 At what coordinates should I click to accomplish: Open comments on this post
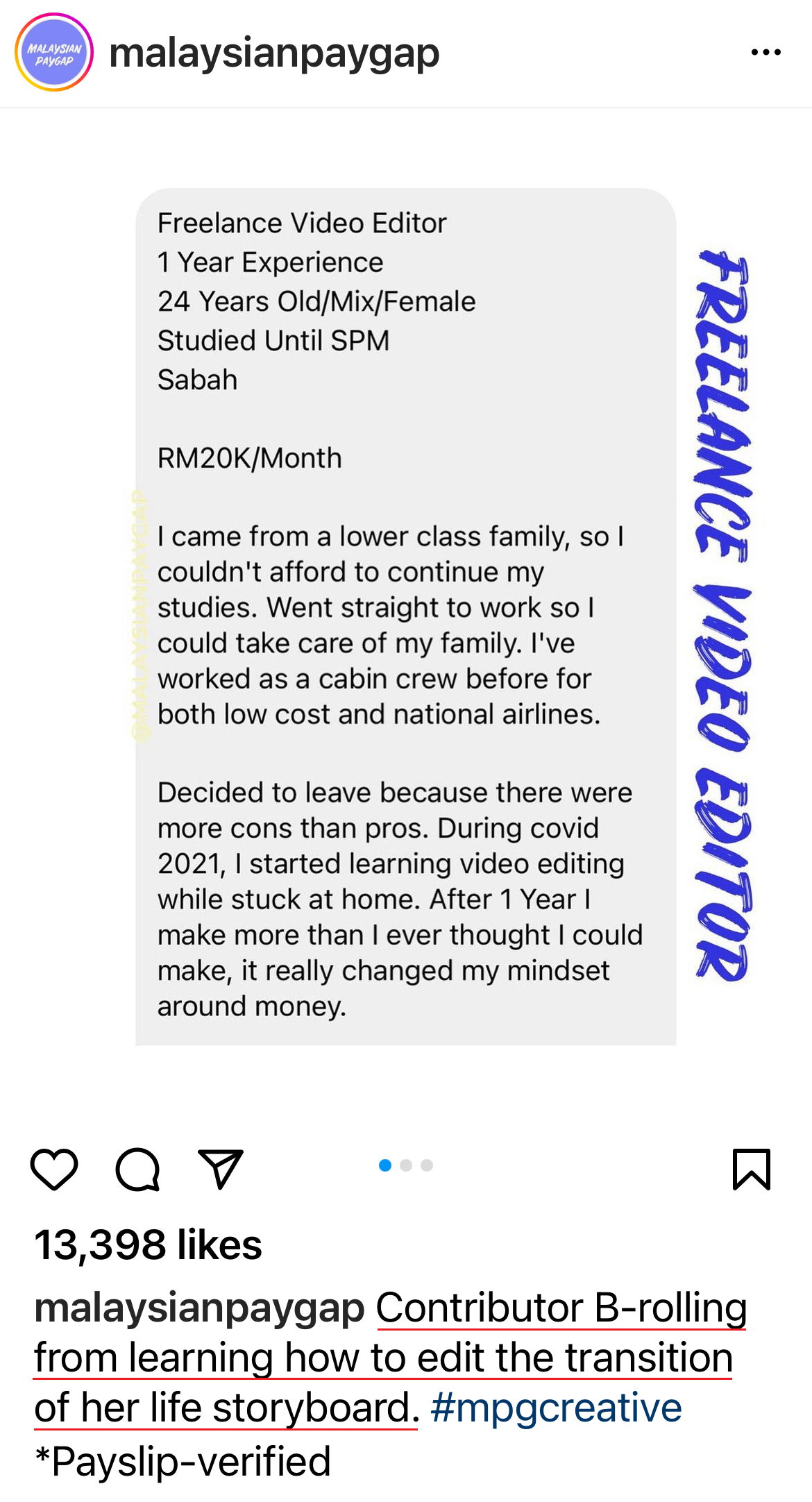click(x=137, y=1170)
